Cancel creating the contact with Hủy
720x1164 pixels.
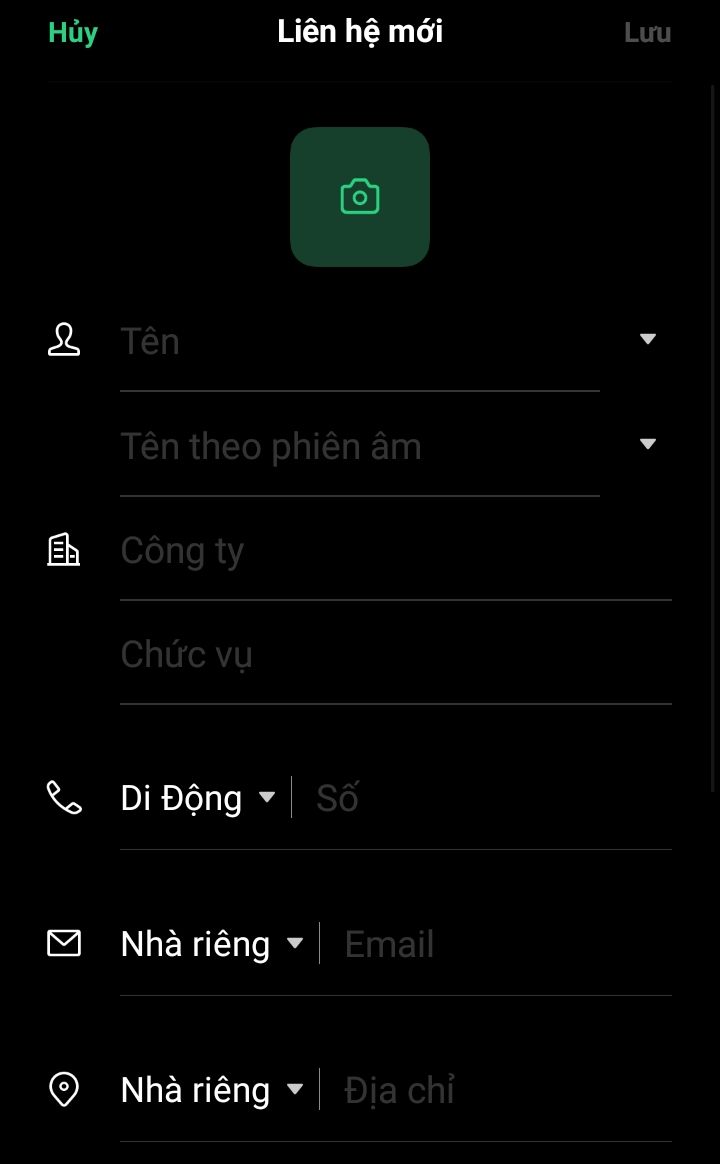click(x=73, y=33)
